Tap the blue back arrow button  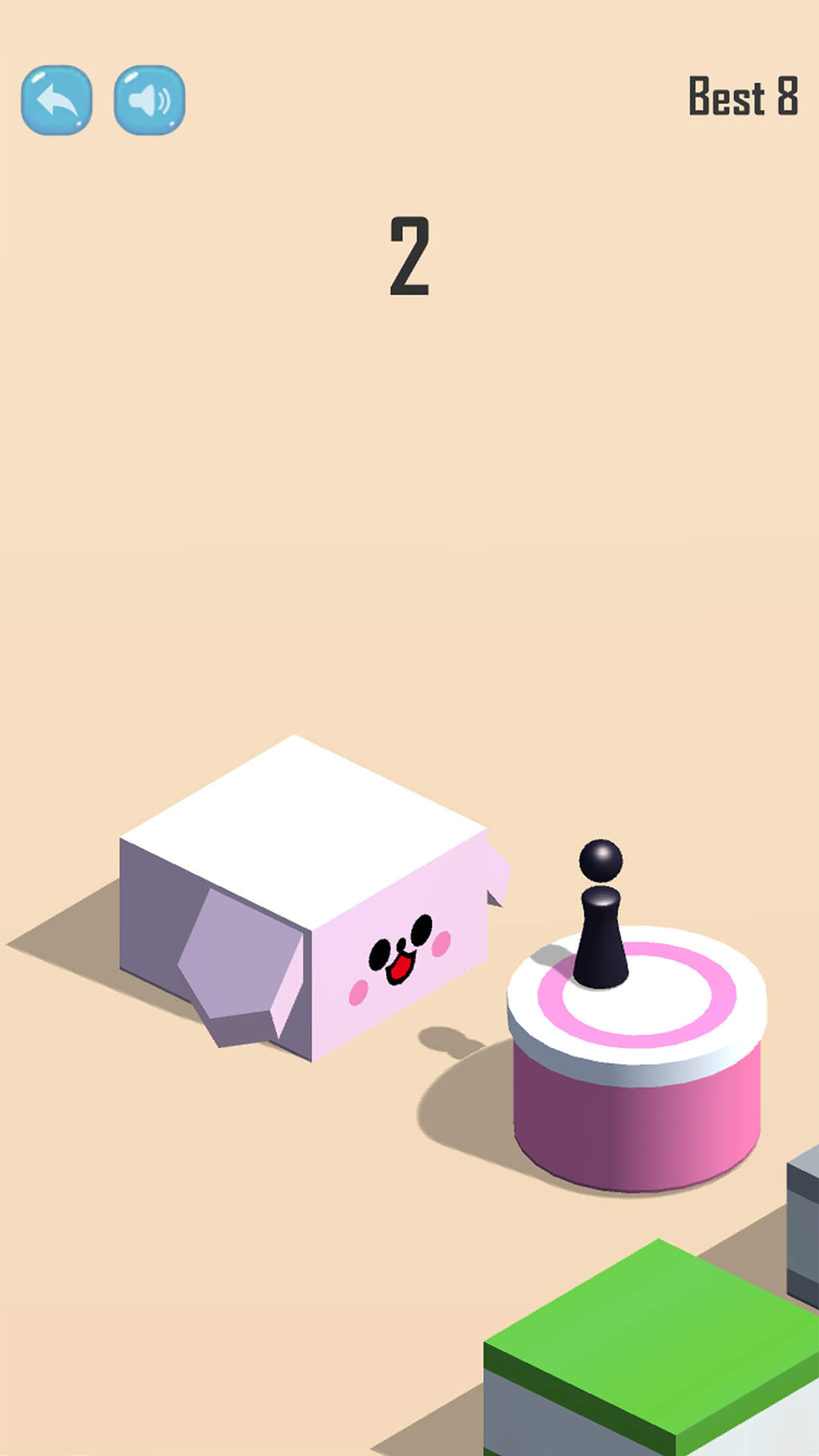(57, 100)
